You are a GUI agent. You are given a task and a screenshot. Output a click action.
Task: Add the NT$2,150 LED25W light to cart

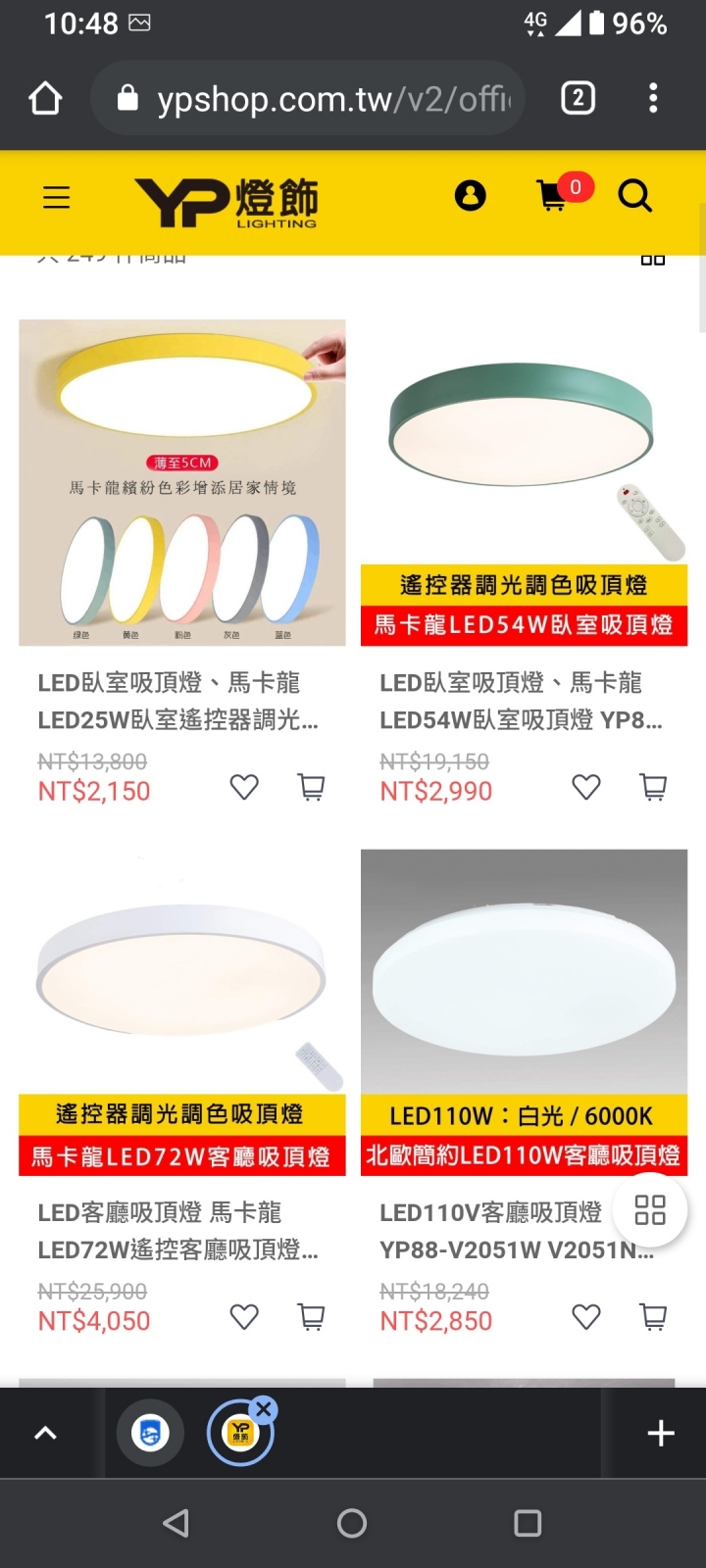coord(311,787)
